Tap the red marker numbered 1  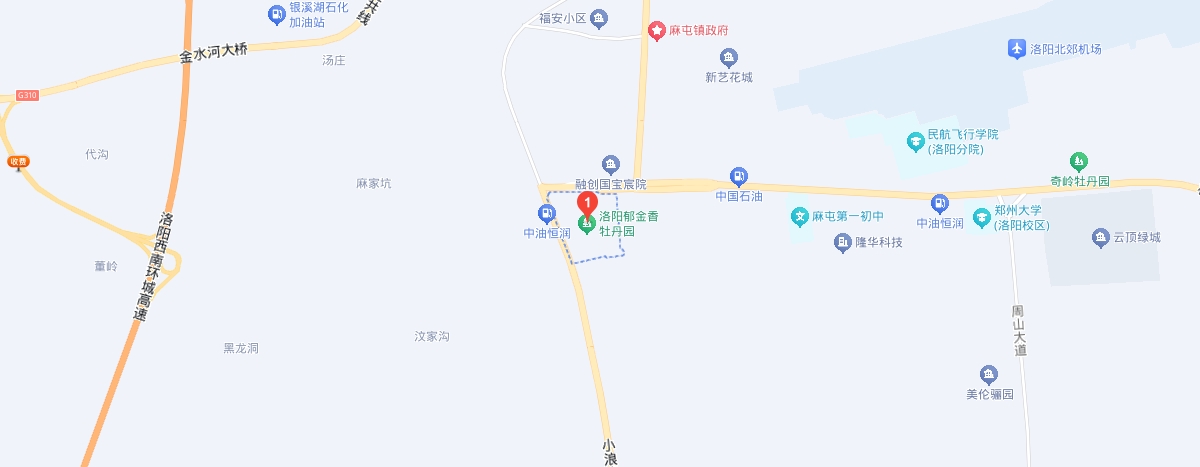[x=589, y=200]
